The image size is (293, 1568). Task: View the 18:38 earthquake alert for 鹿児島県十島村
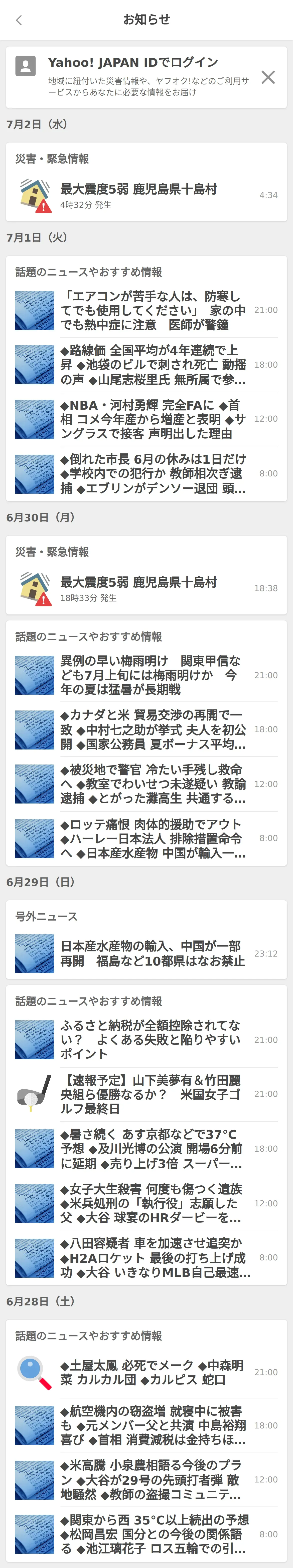click(x=146, y=588)
